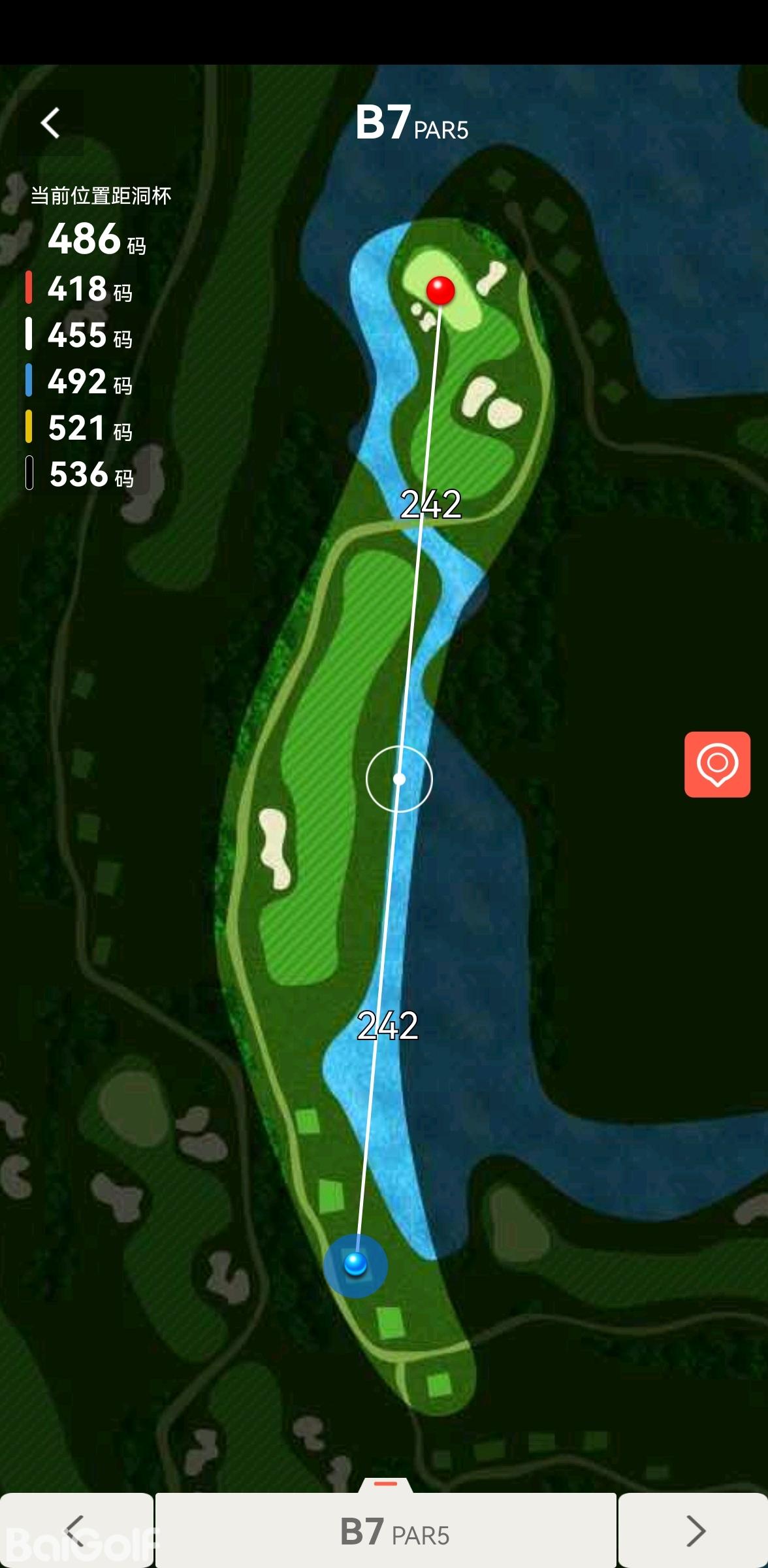Go to the previous hole

(75, 1530)
